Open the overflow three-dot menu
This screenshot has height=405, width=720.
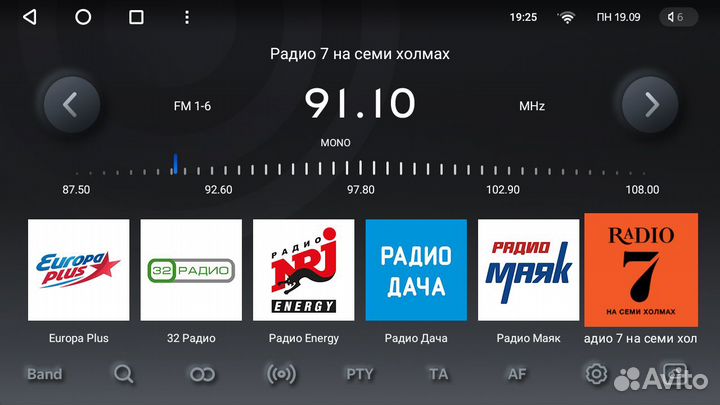pos(187,17)
